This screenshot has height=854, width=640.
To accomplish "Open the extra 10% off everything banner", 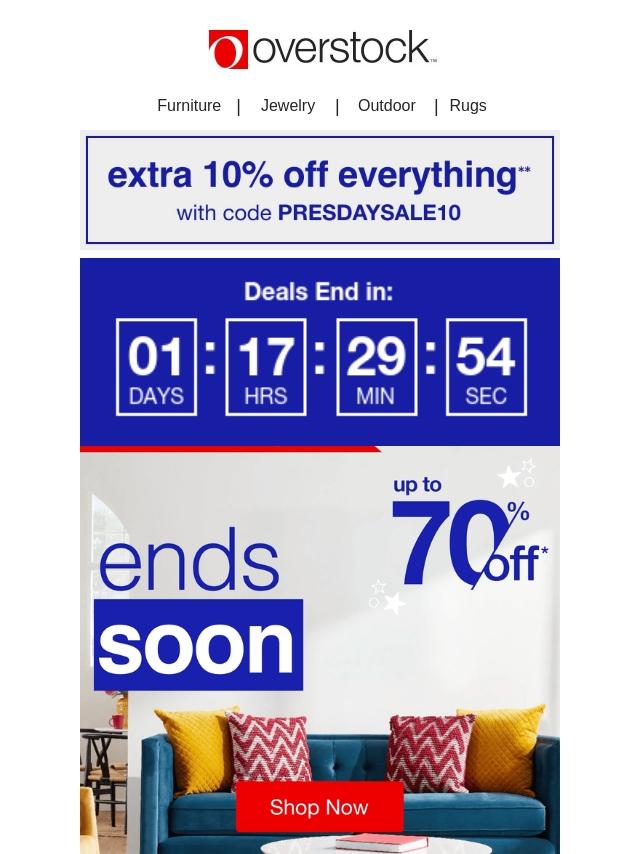I will 320,190.
